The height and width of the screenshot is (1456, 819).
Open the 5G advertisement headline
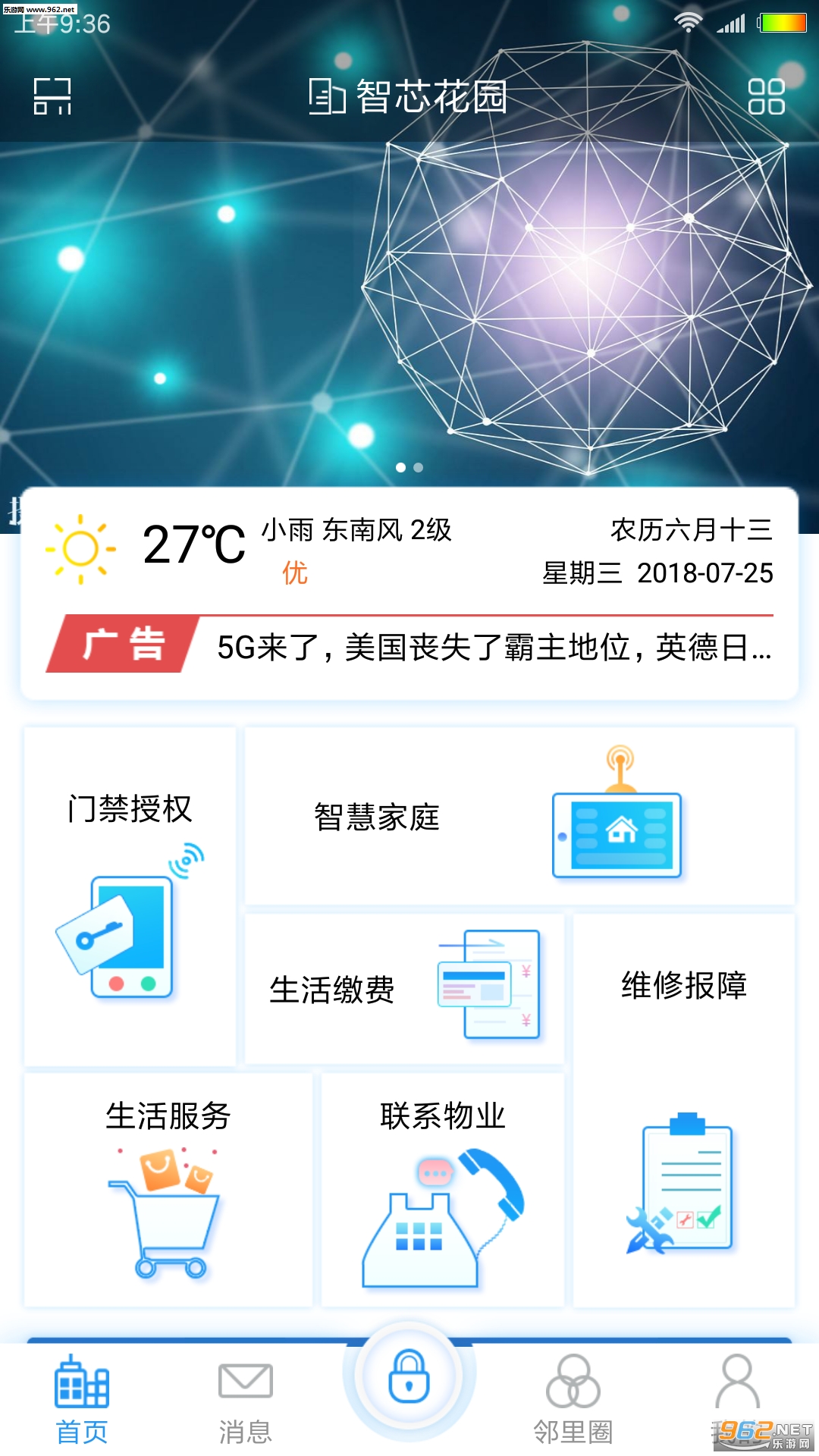[493, 648]
